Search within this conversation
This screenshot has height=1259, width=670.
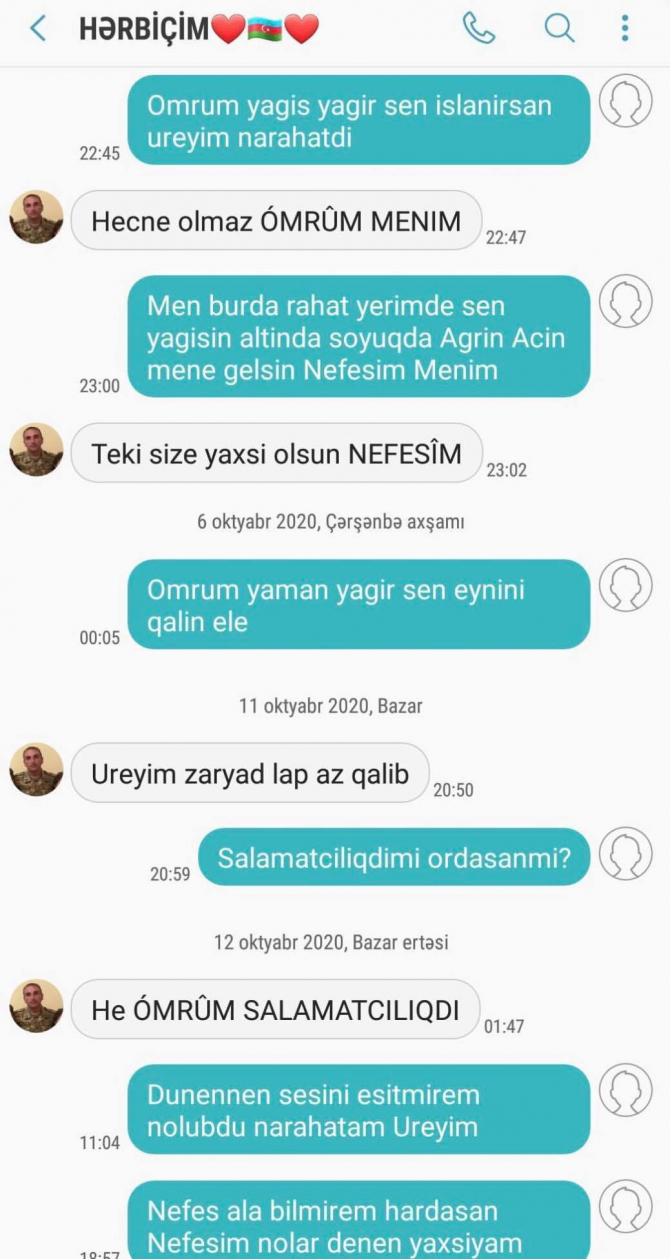(559, 28)
